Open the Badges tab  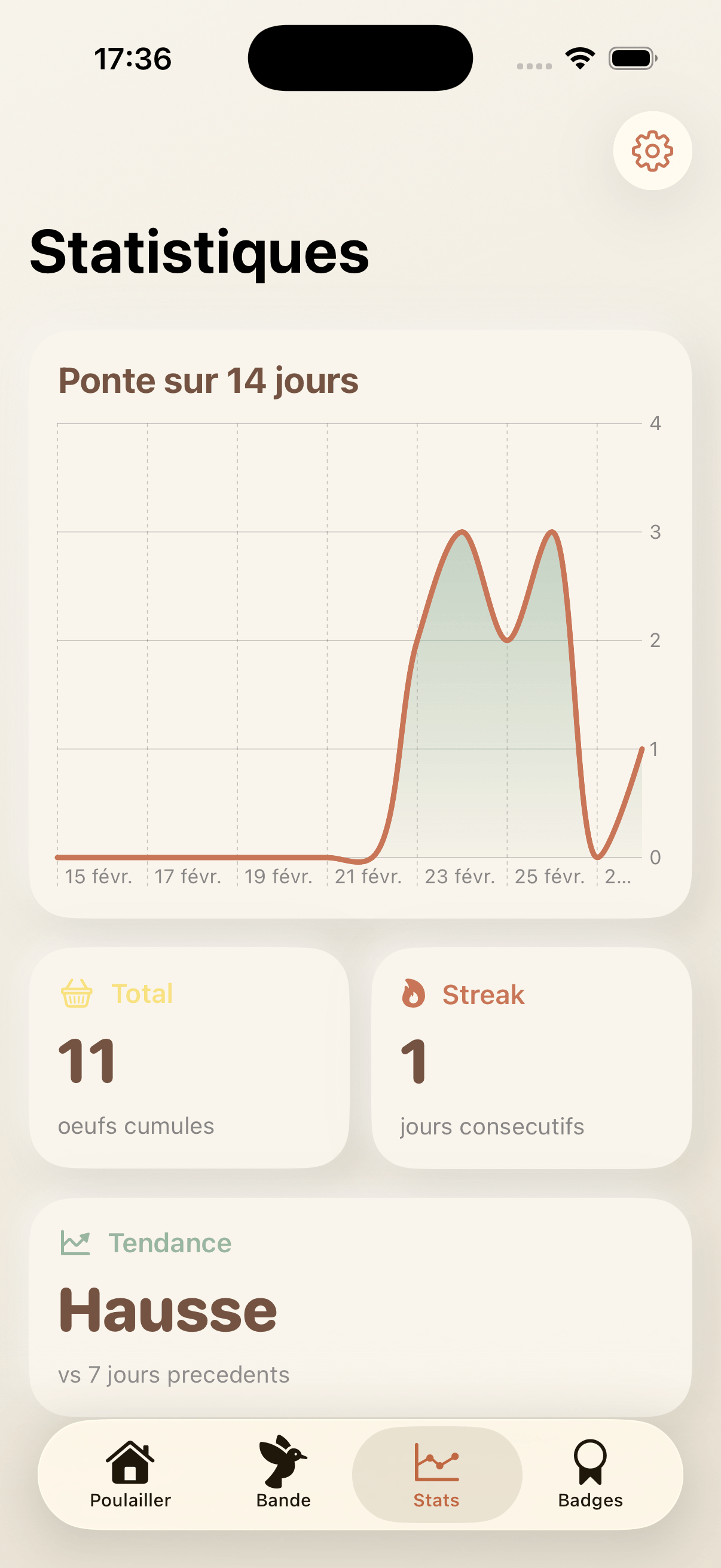tap(589, 1474)
